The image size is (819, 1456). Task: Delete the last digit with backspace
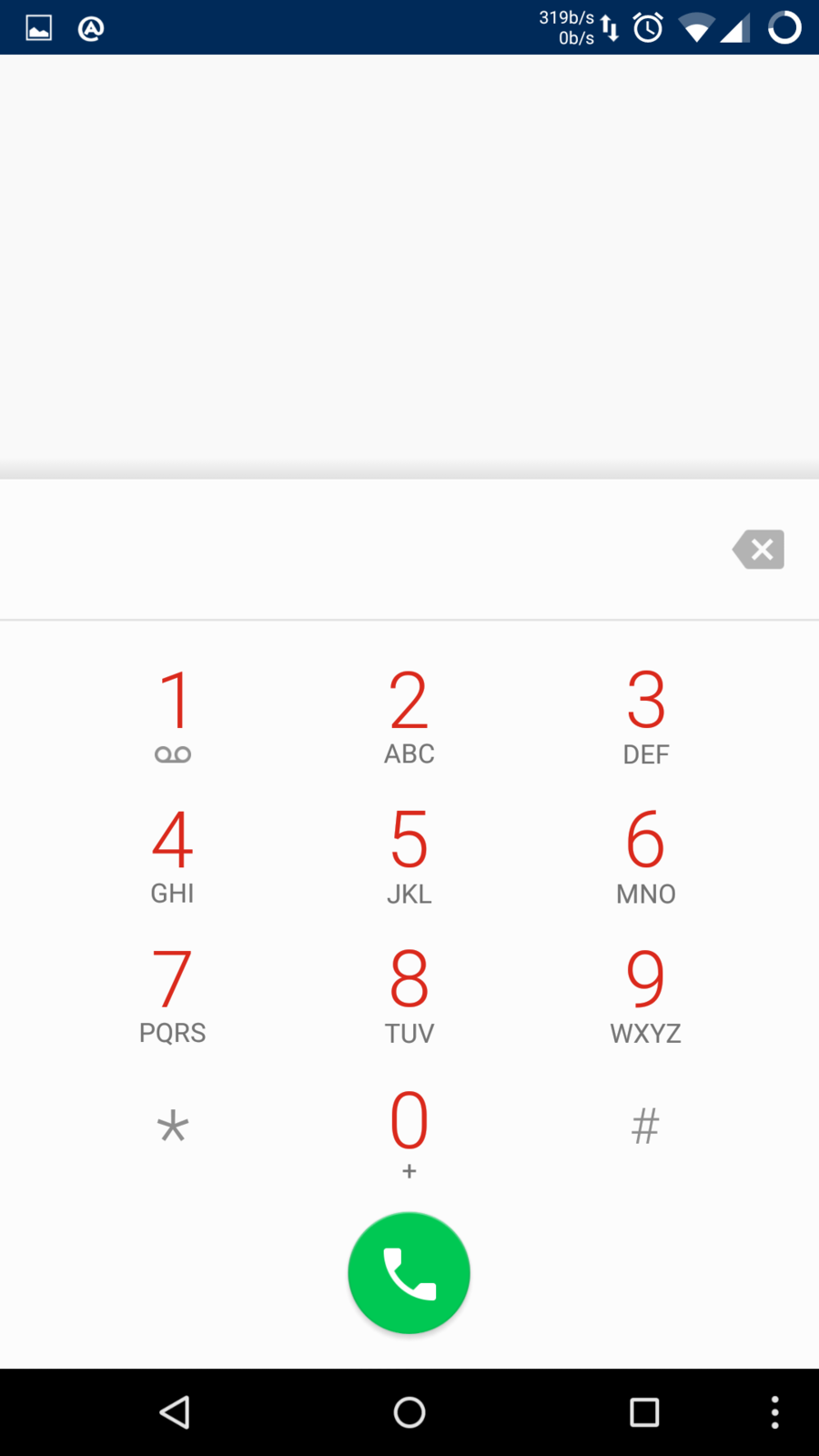758,550
